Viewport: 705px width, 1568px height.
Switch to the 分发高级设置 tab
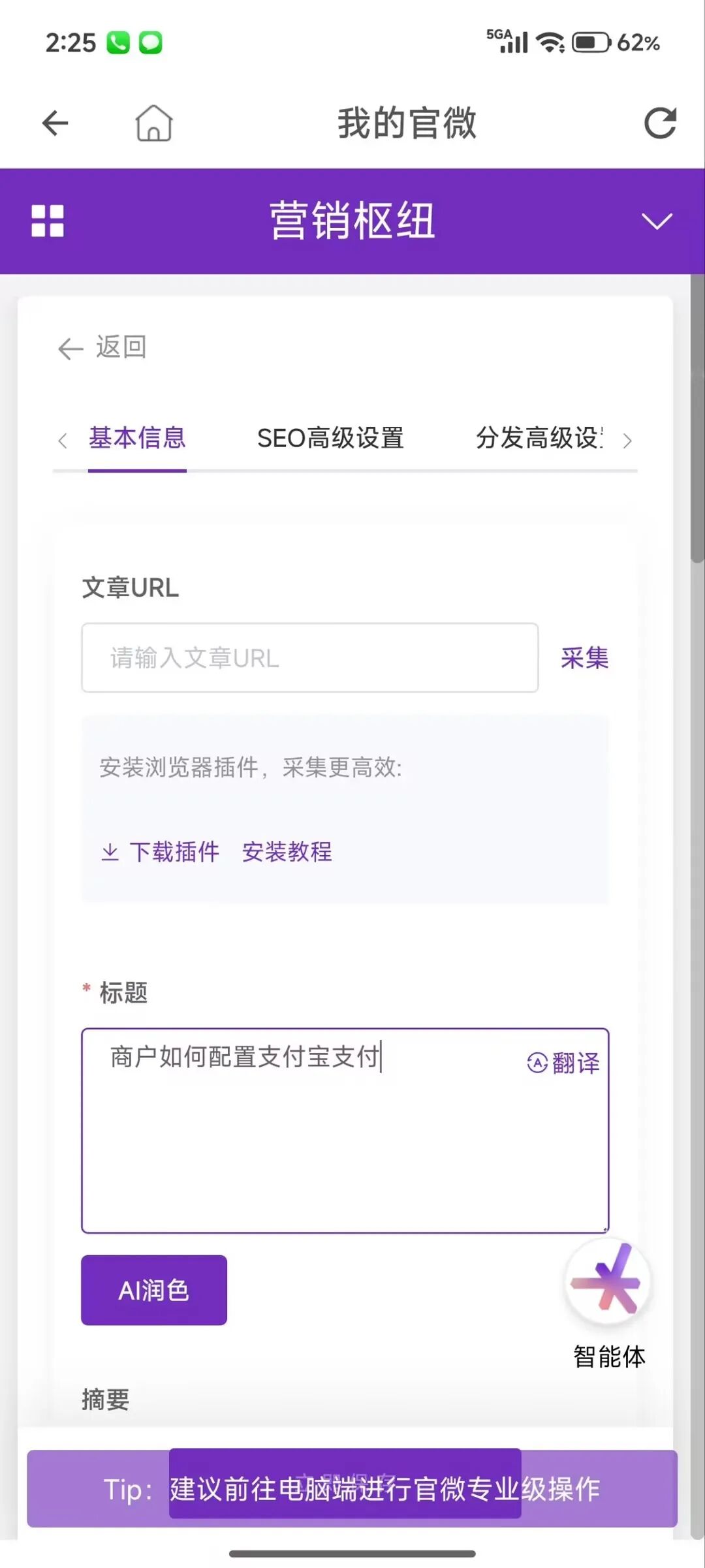(x=539, y=438)
